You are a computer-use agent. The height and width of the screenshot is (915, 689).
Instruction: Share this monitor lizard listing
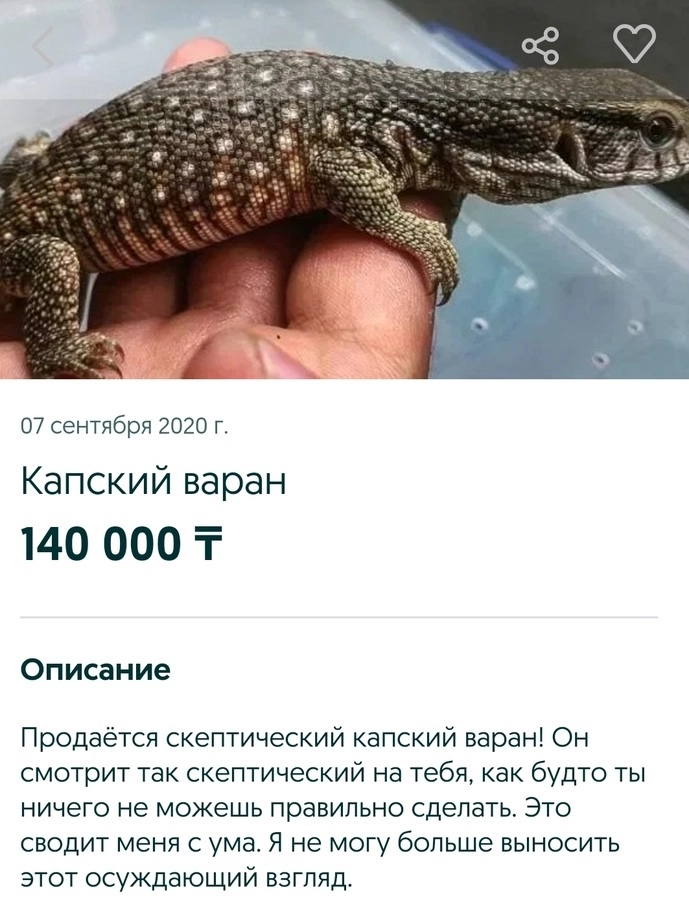tap(541, 45)
